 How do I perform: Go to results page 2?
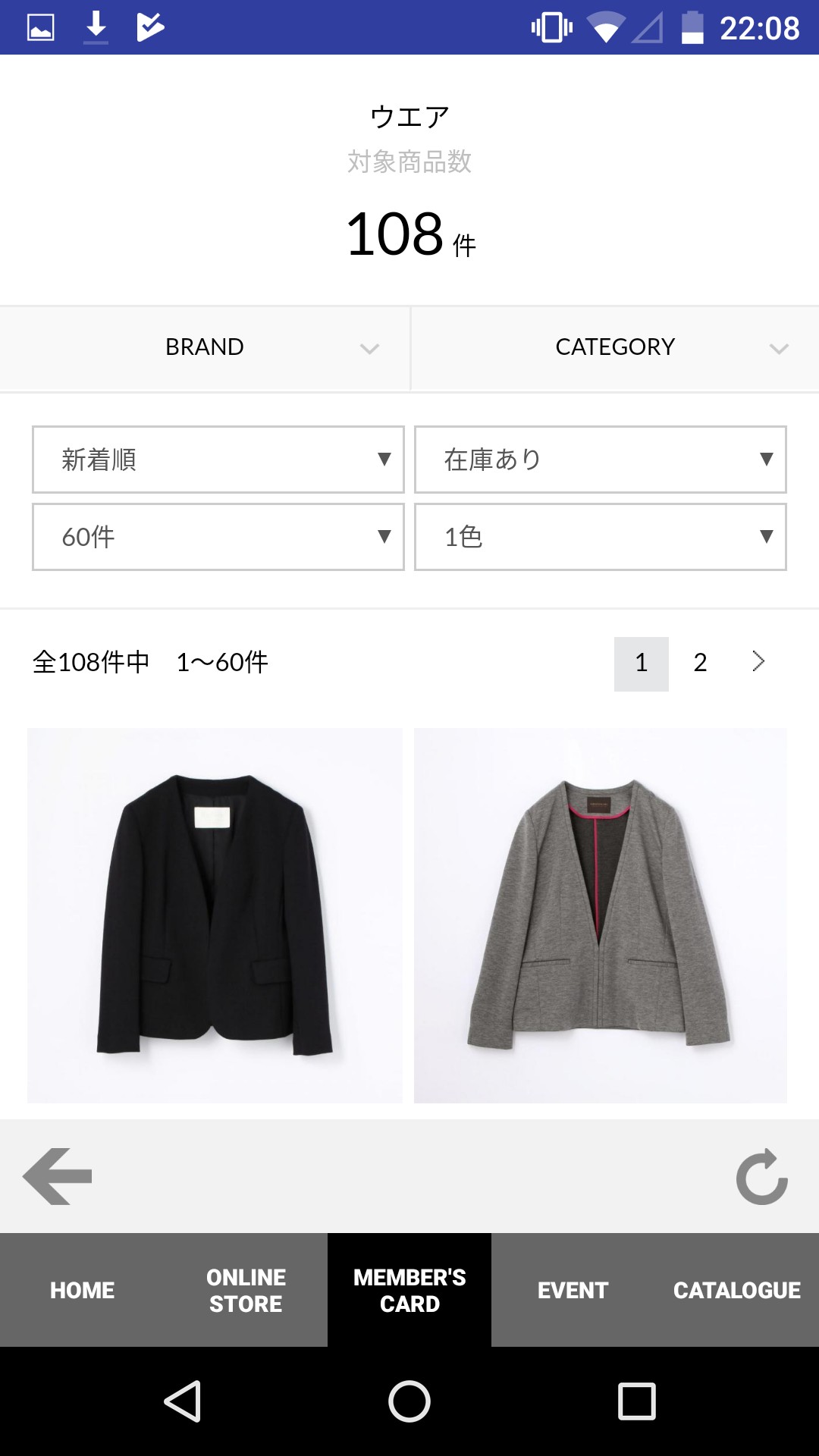[700, 664]
